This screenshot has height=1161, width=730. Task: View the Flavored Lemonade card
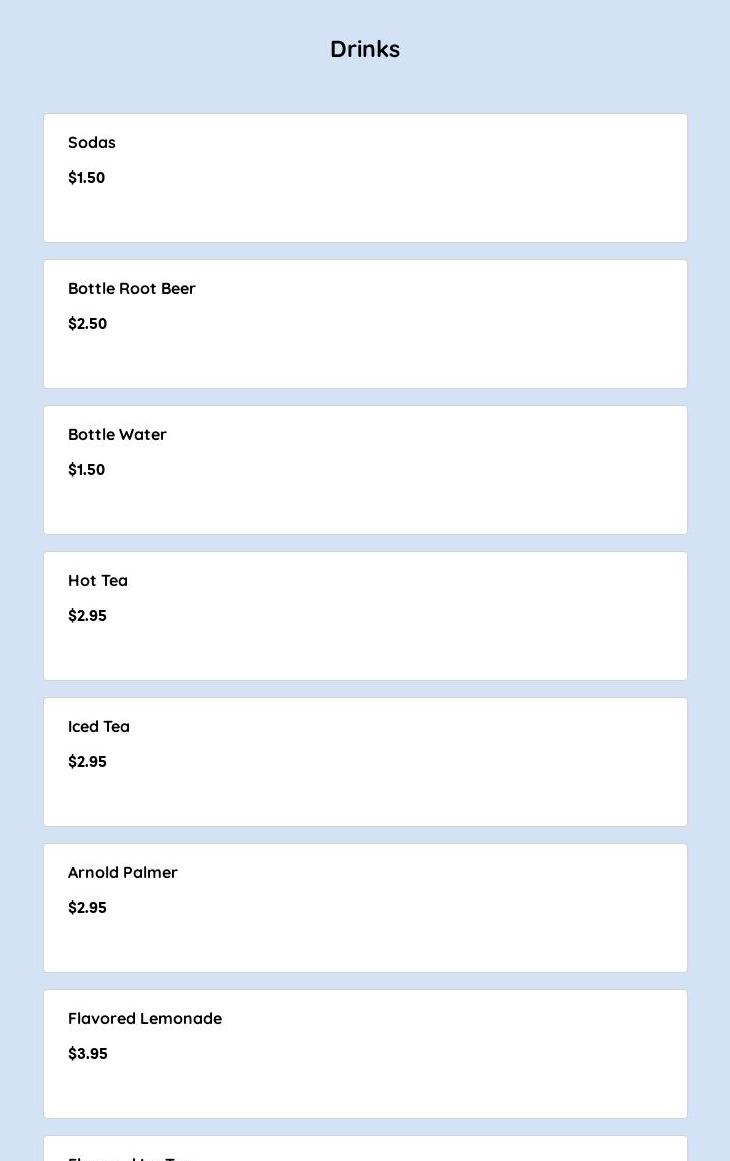[x=365, y=1054]
